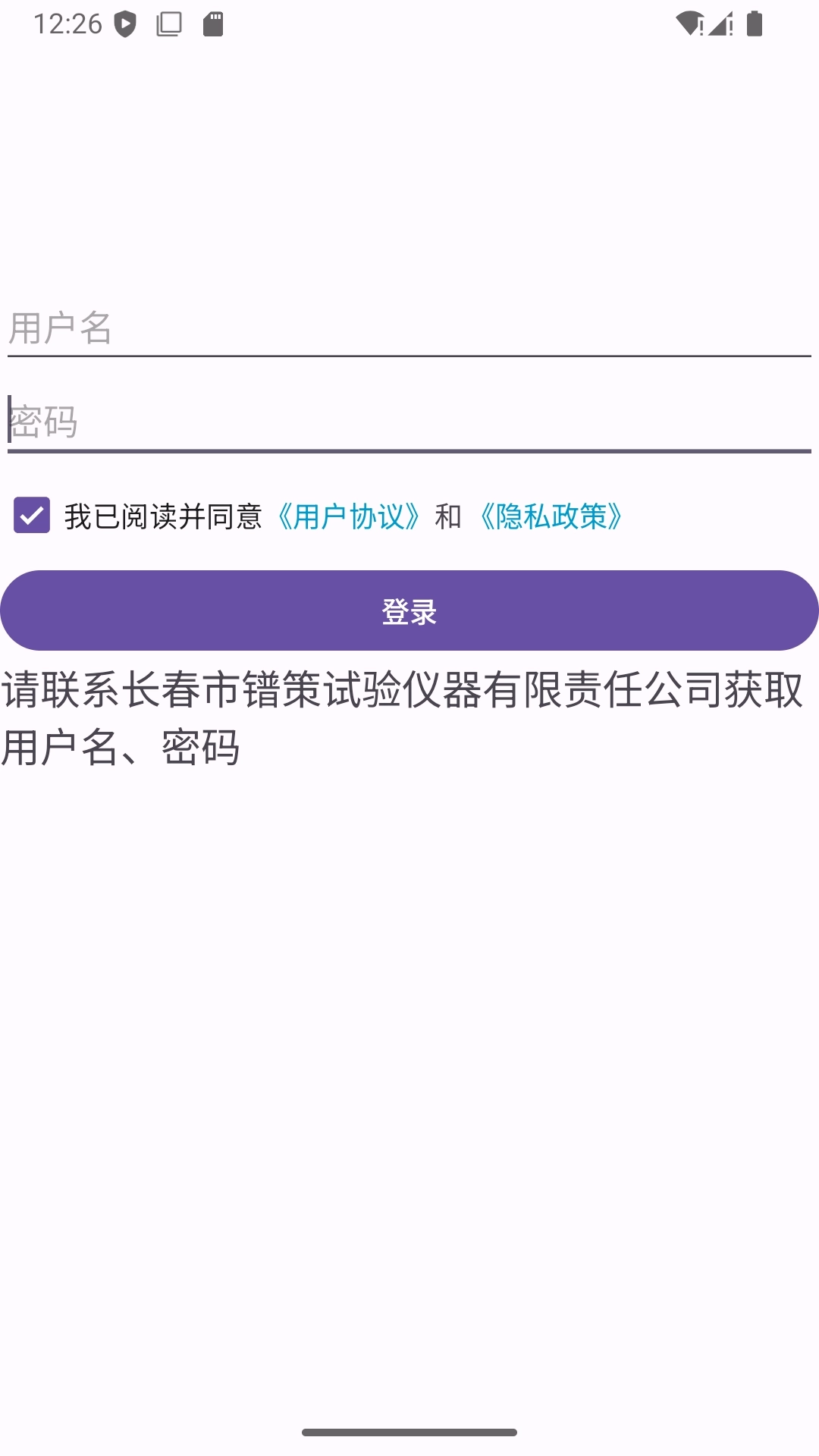The height and width of the screenshot is (1456, 819).
Task: Open the 《隐私政策》 privacy policy link
Action: [551, 516]
